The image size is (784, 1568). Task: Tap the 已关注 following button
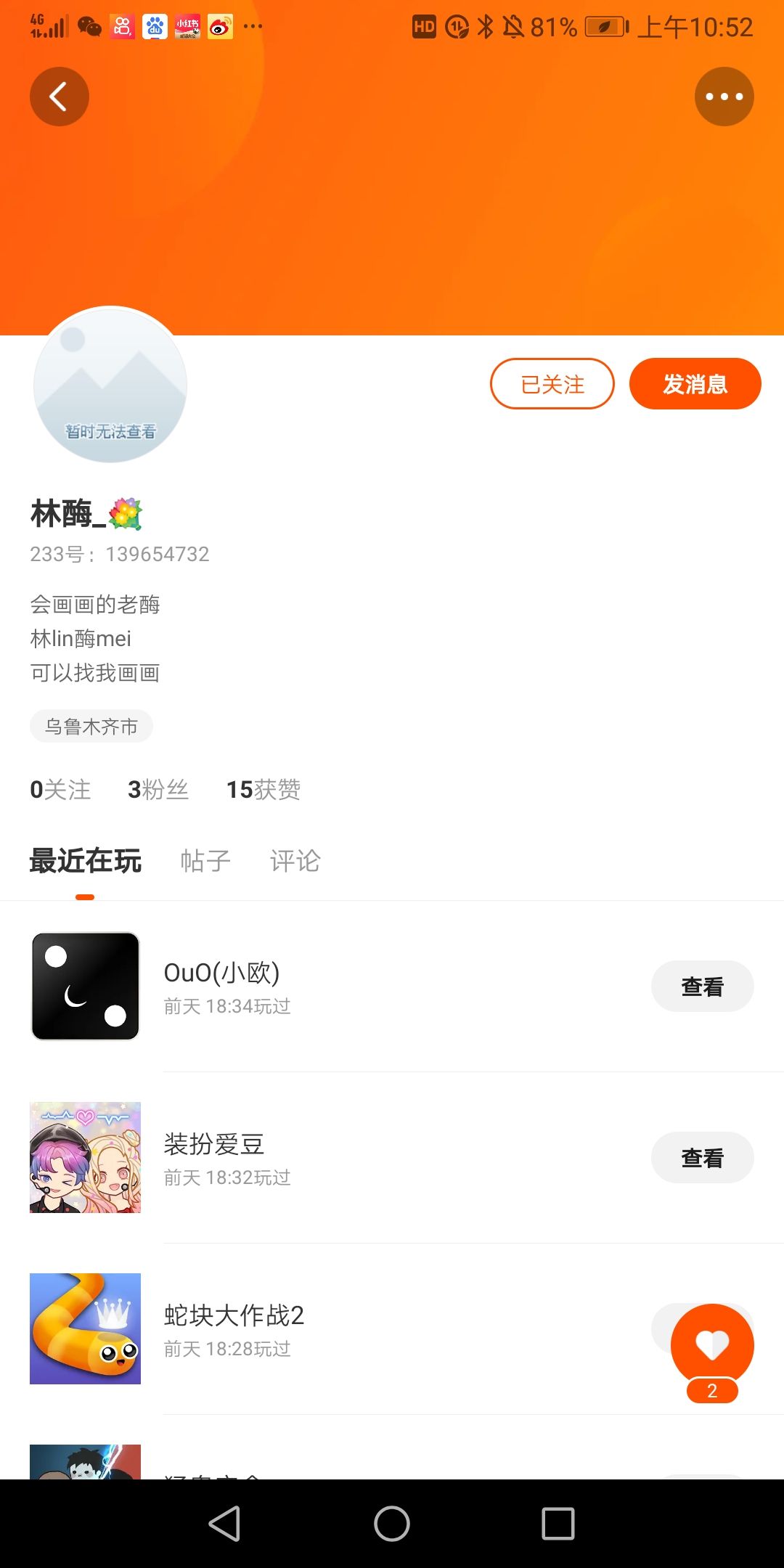pyautogui.click(x=552, y=384)
